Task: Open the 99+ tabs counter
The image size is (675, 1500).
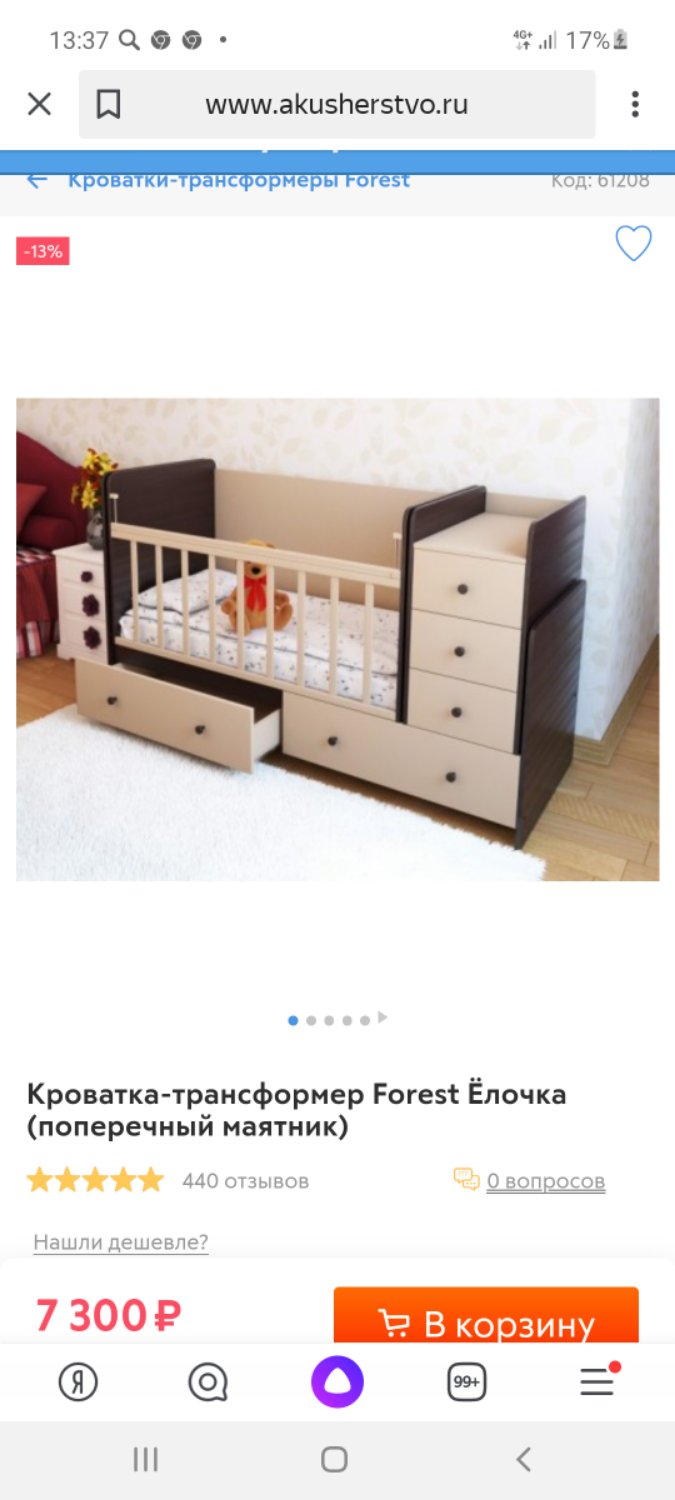Action: [466, 1382]
